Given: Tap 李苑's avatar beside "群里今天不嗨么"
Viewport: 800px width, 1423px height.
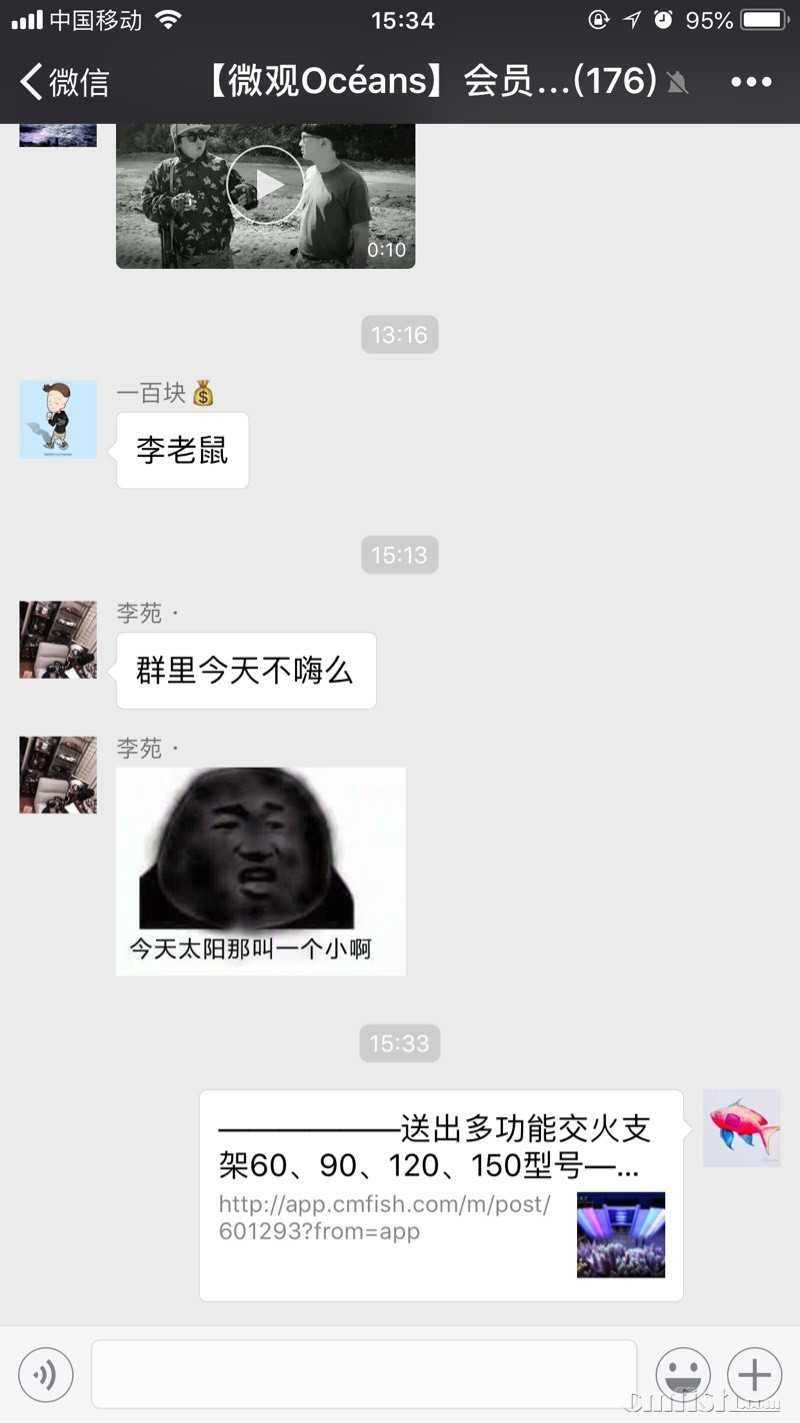Looking at the screenshot, I should tap(57, 639).
